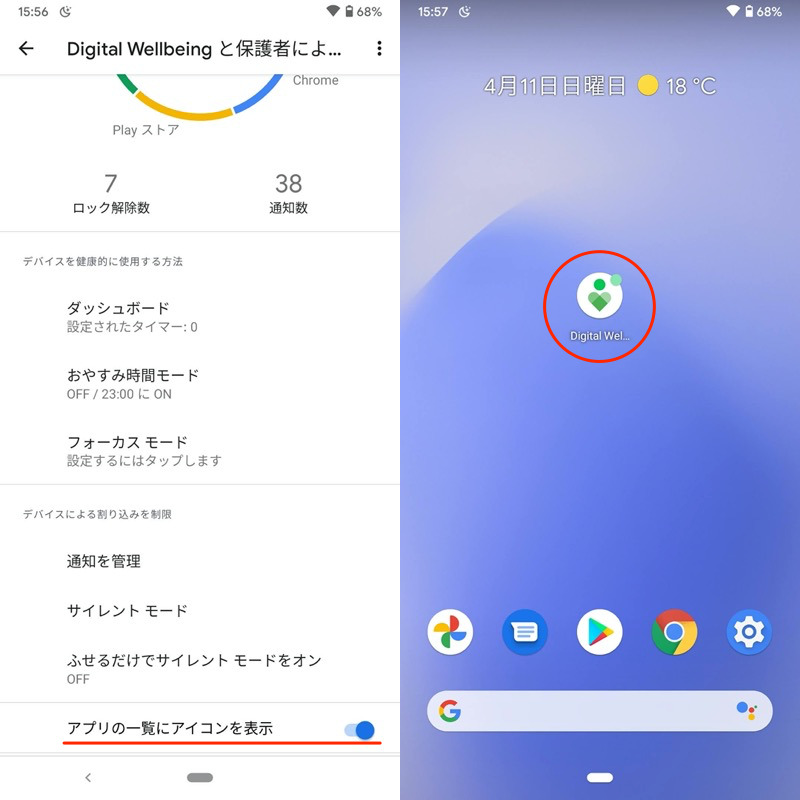Image resolution: width=800 pixels, height=800 pixels.
Task: Launch the Play Store from the dock
Action: [x=600, y=632]
